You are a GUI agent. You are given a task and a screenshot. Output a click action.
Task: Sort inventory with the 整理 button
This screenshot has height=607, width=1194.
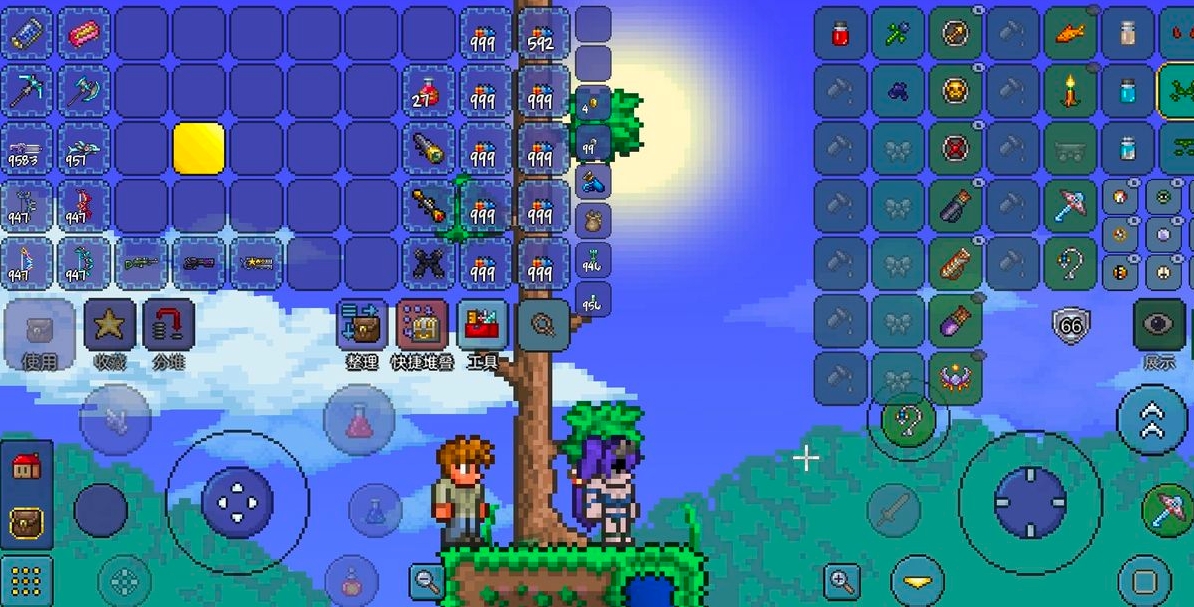[362, 326]
